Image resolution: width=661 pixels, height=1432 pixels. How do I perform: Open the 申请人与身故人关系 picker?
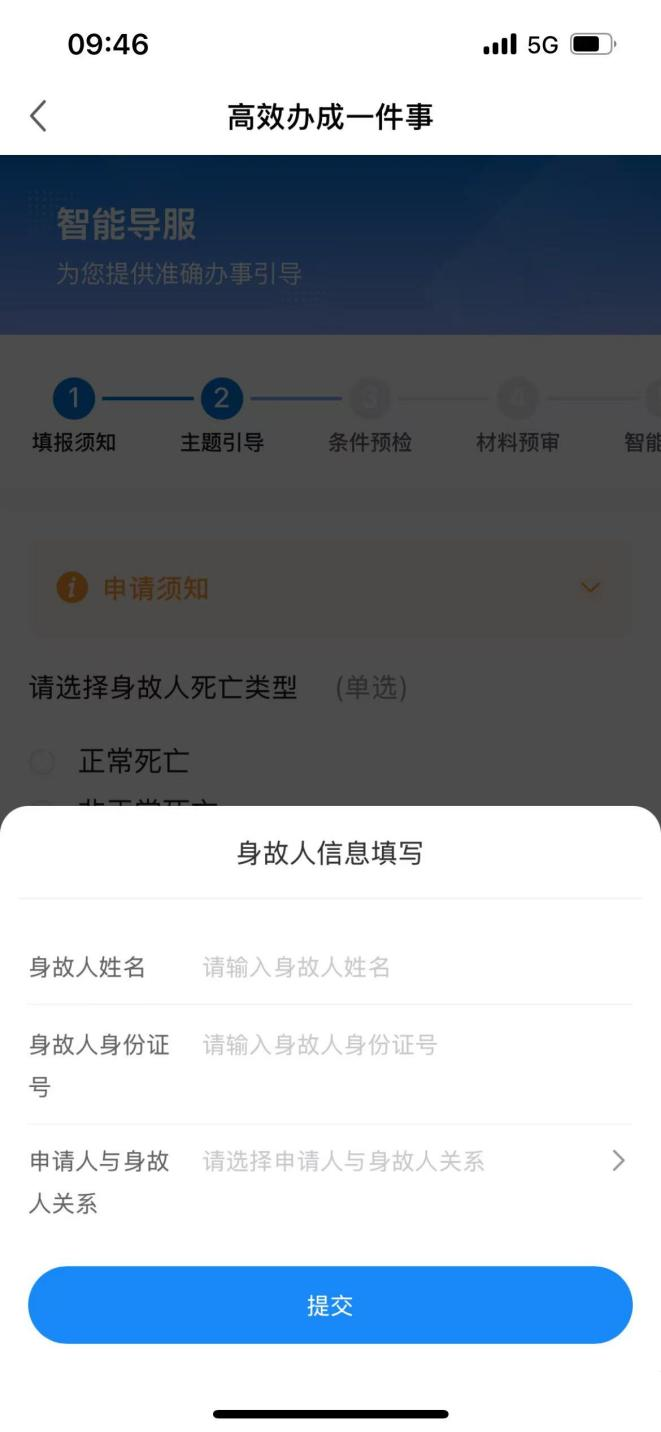[x=410, y=1161]
